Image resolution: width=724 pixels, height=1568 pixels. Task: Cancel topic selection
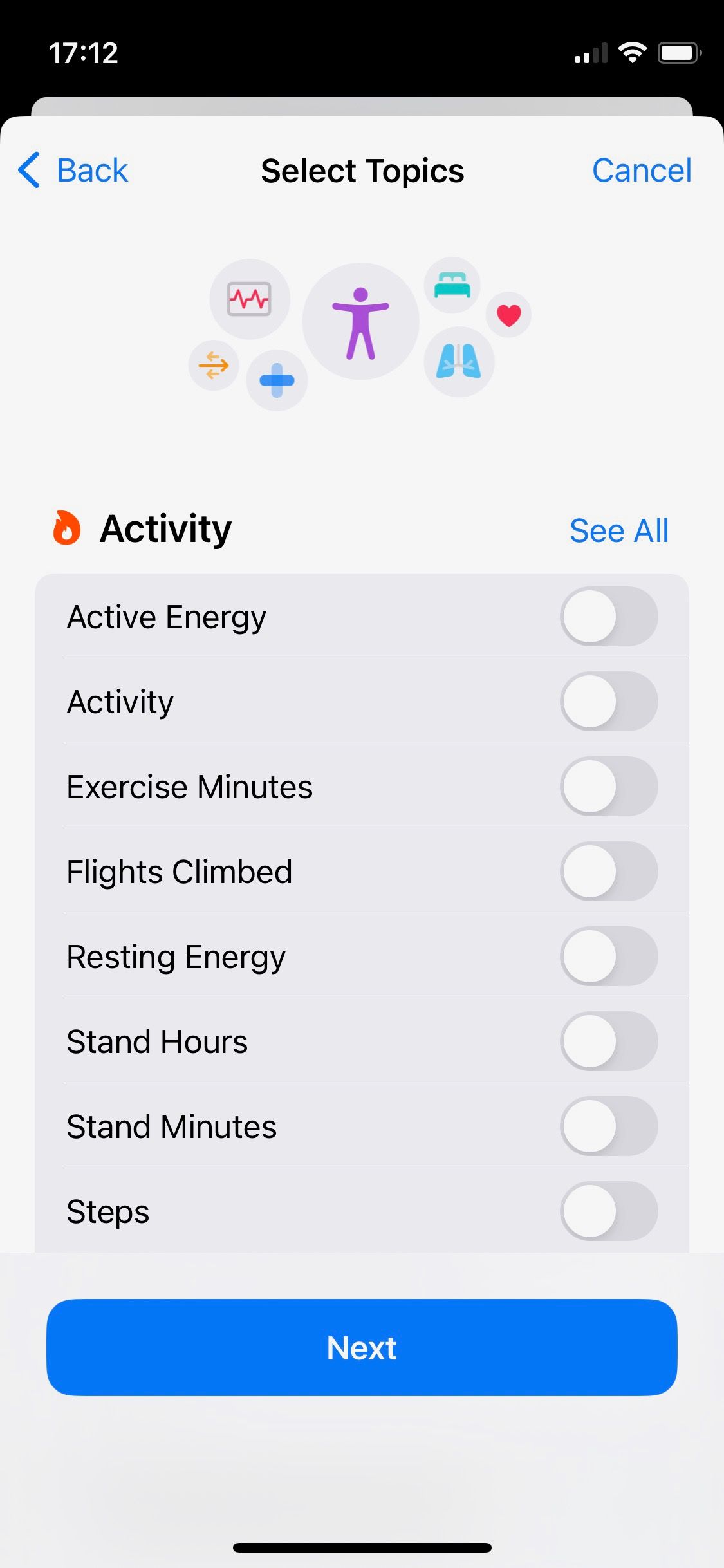coord(641,171)
